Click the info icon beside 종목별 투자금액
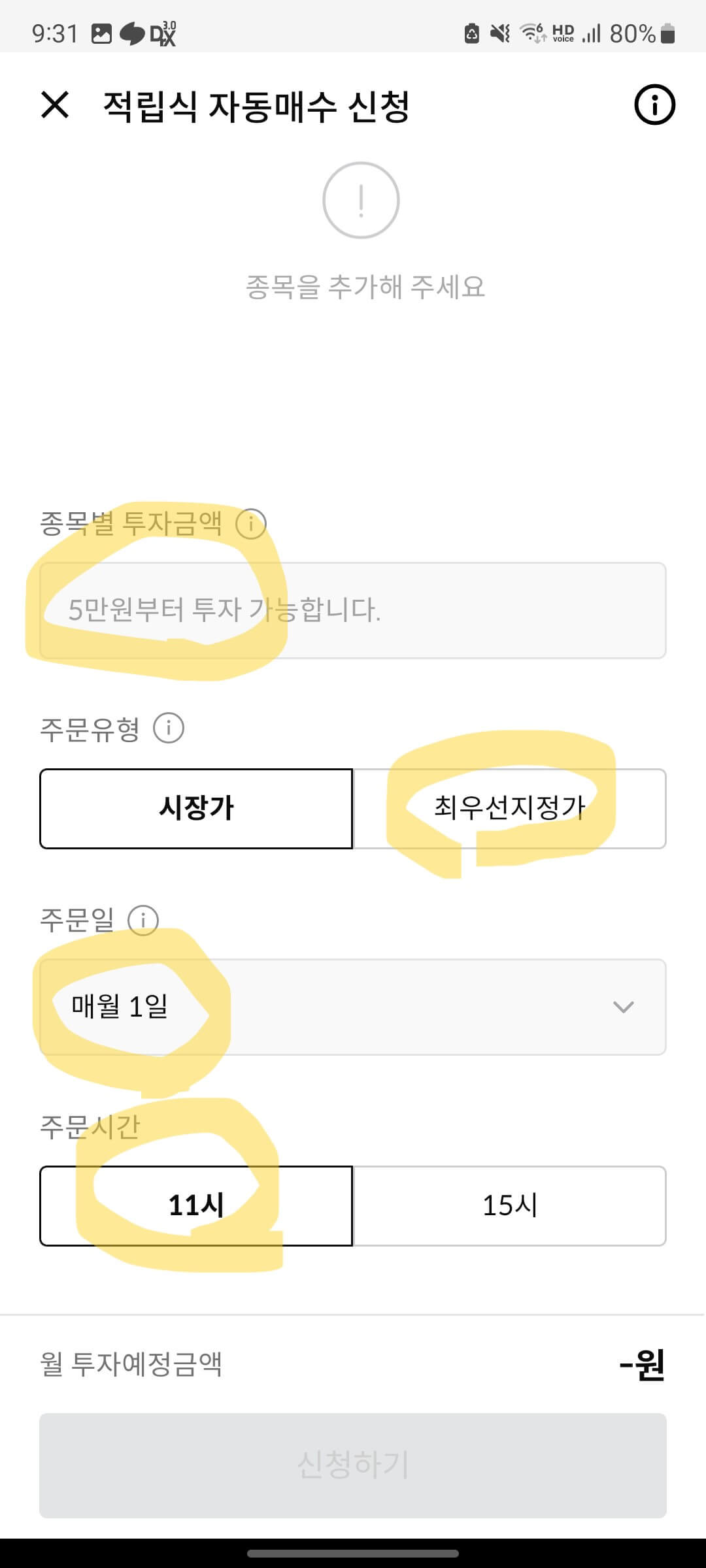Screen dimensions: 706x1568 [250, 523]
